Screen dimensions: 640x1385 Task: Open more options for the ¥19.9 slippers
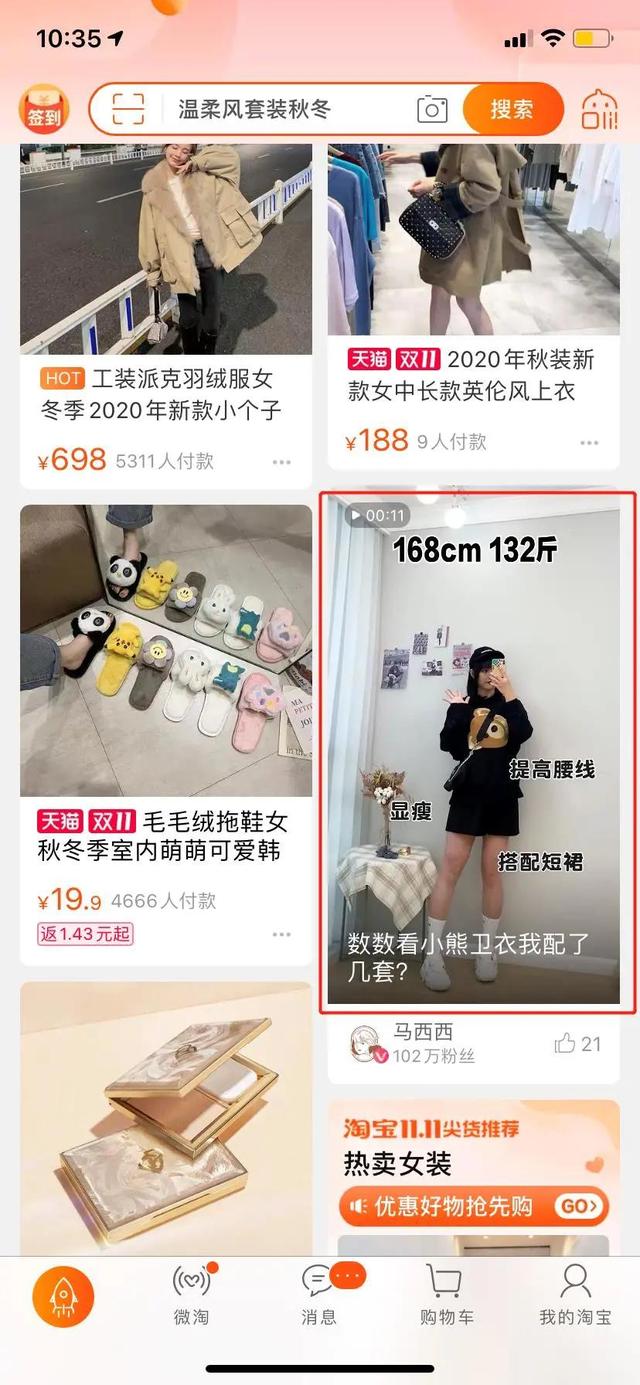[281, 934]
